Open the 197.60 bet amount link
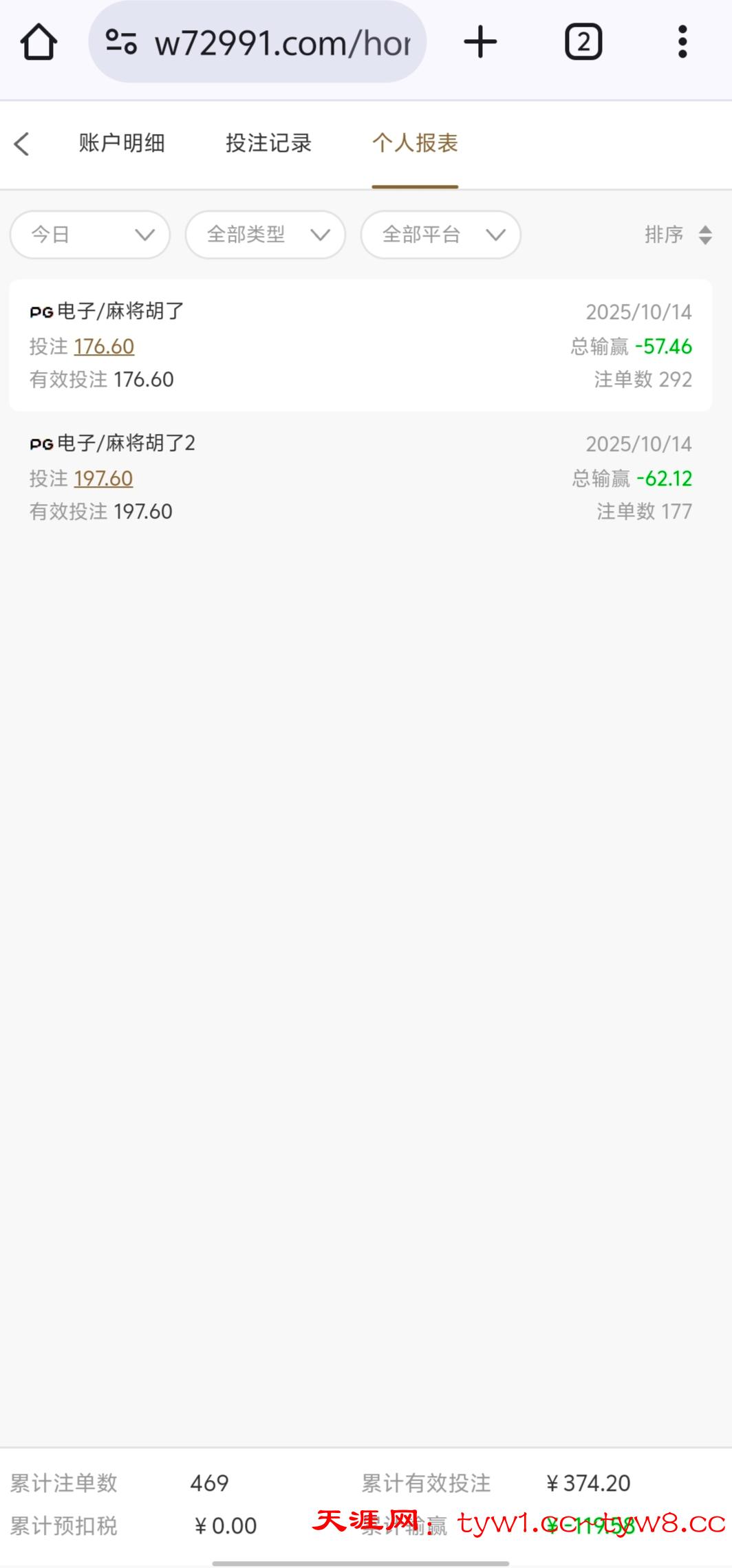The height and width of the screenshot is (1568, 732). pyautogui.click(x=103, y=479)
